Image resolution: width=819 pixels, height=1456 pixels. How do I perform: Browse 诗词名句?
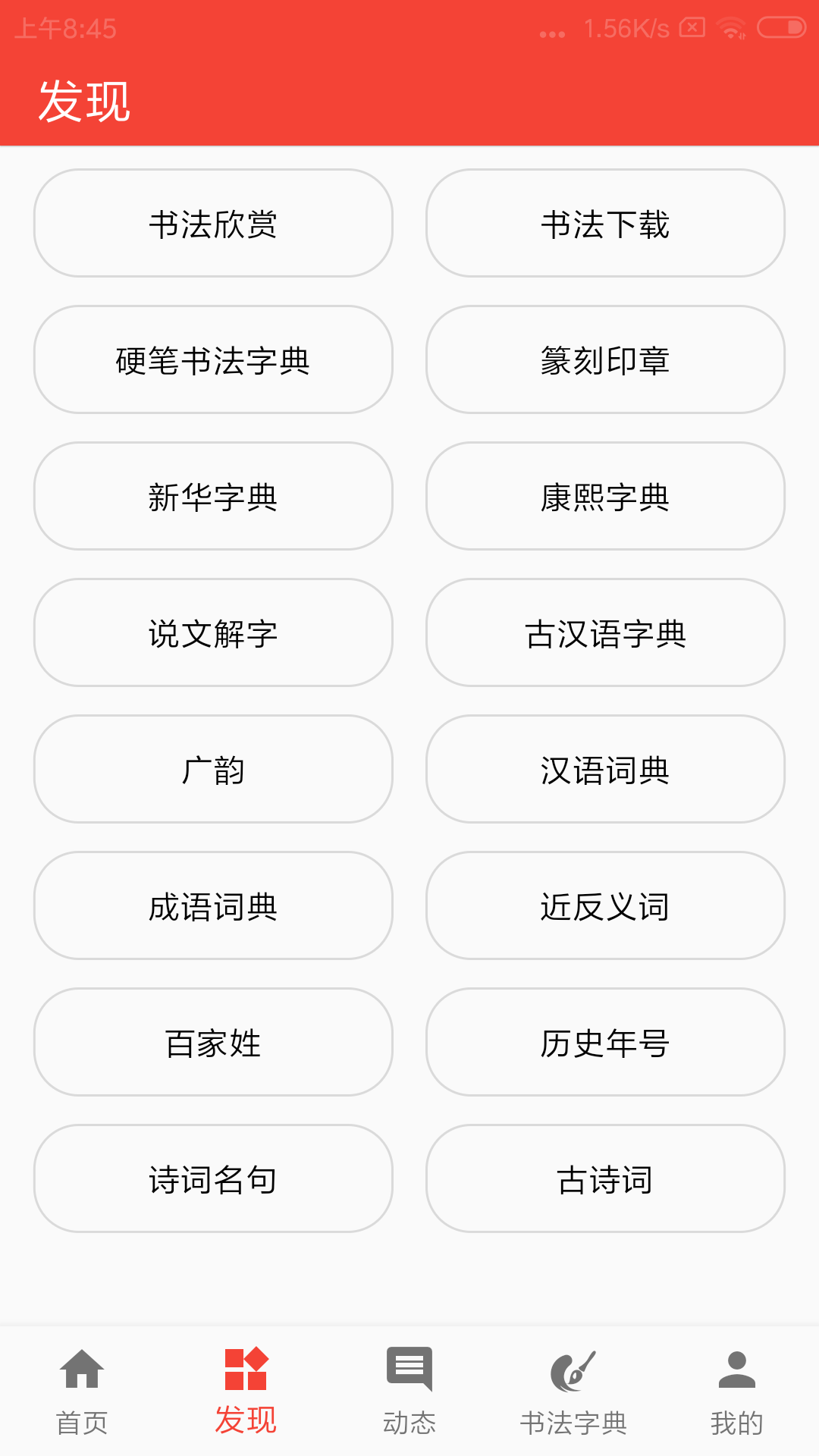click(213, 1179)
